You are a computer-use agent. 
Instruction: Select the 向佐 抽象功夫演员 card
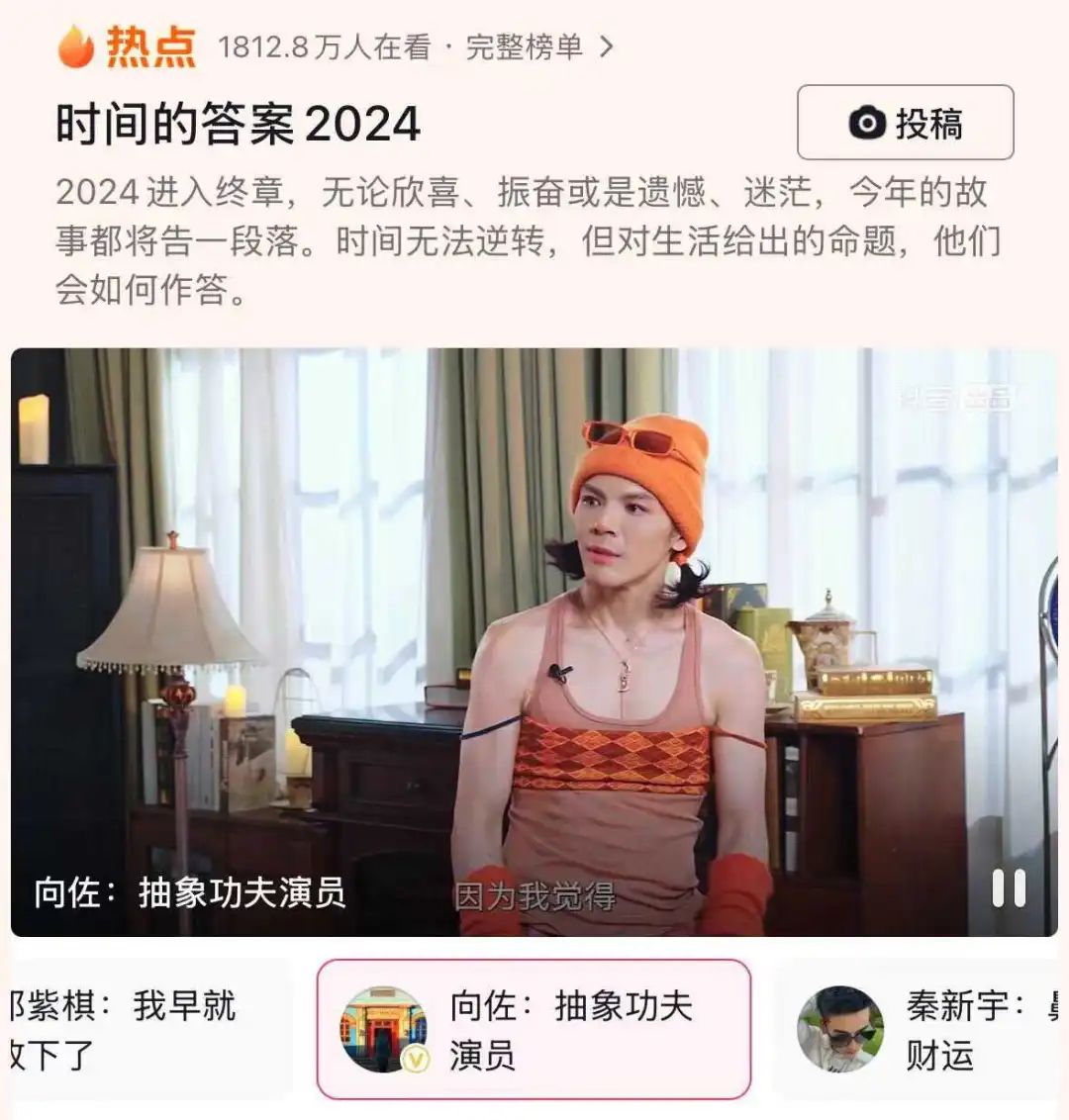point(534,1029)
